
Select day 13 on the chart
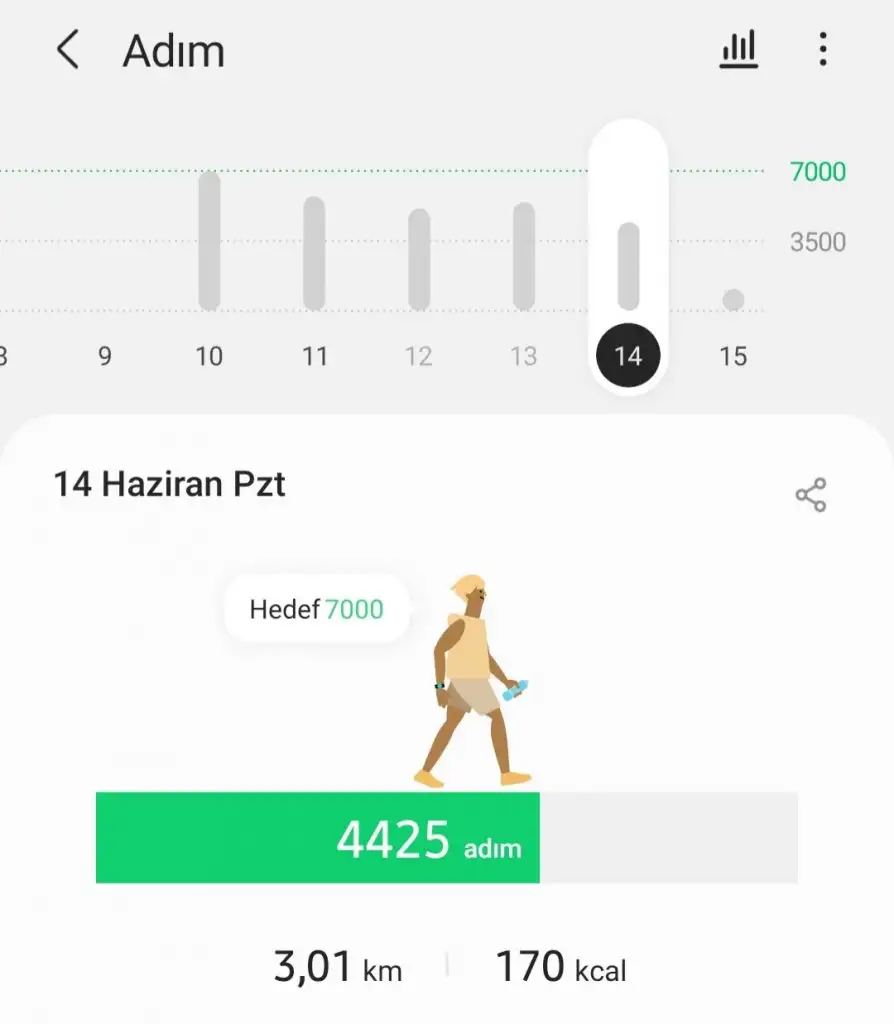pos(524,356)
